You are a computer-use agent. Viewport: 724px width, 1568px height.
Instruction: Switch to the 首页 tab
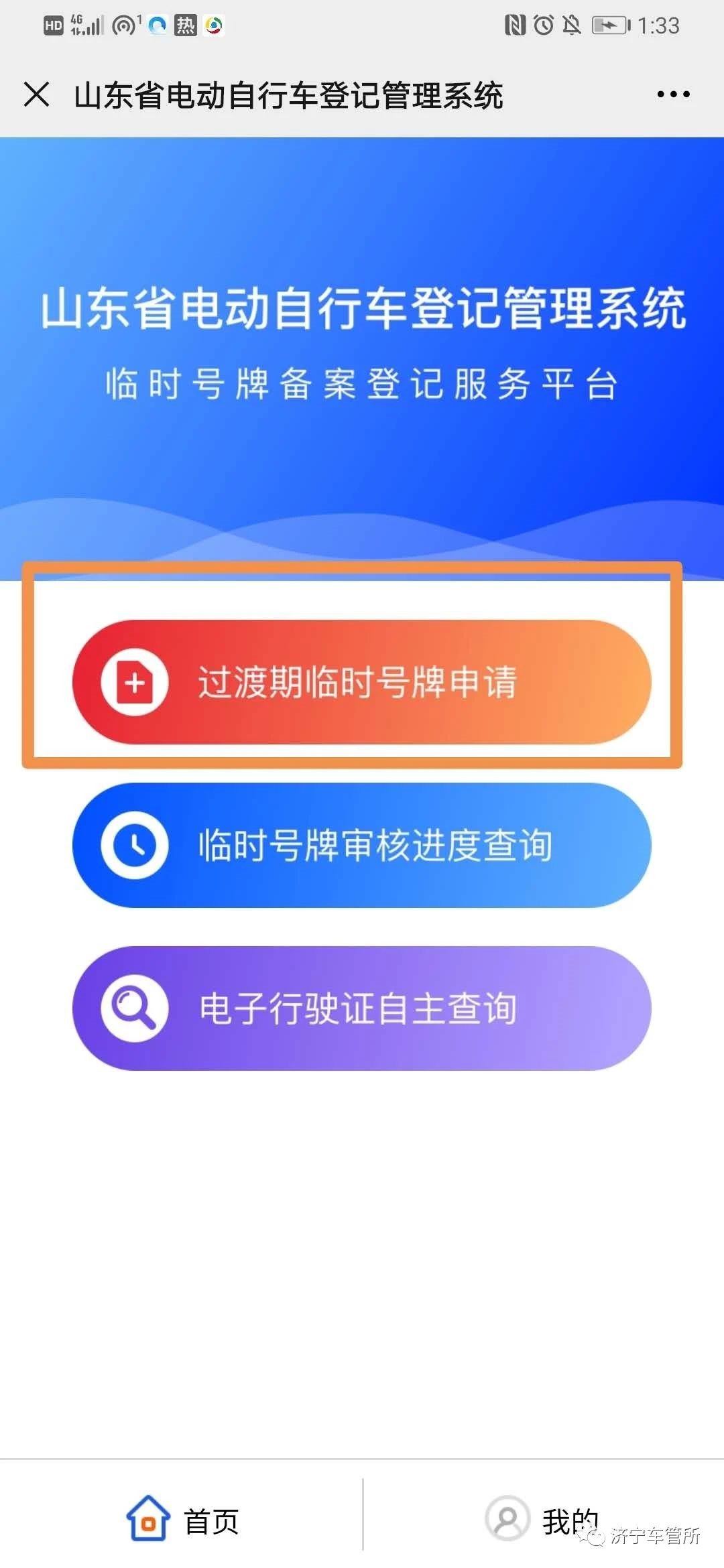tap(182, 1521)
